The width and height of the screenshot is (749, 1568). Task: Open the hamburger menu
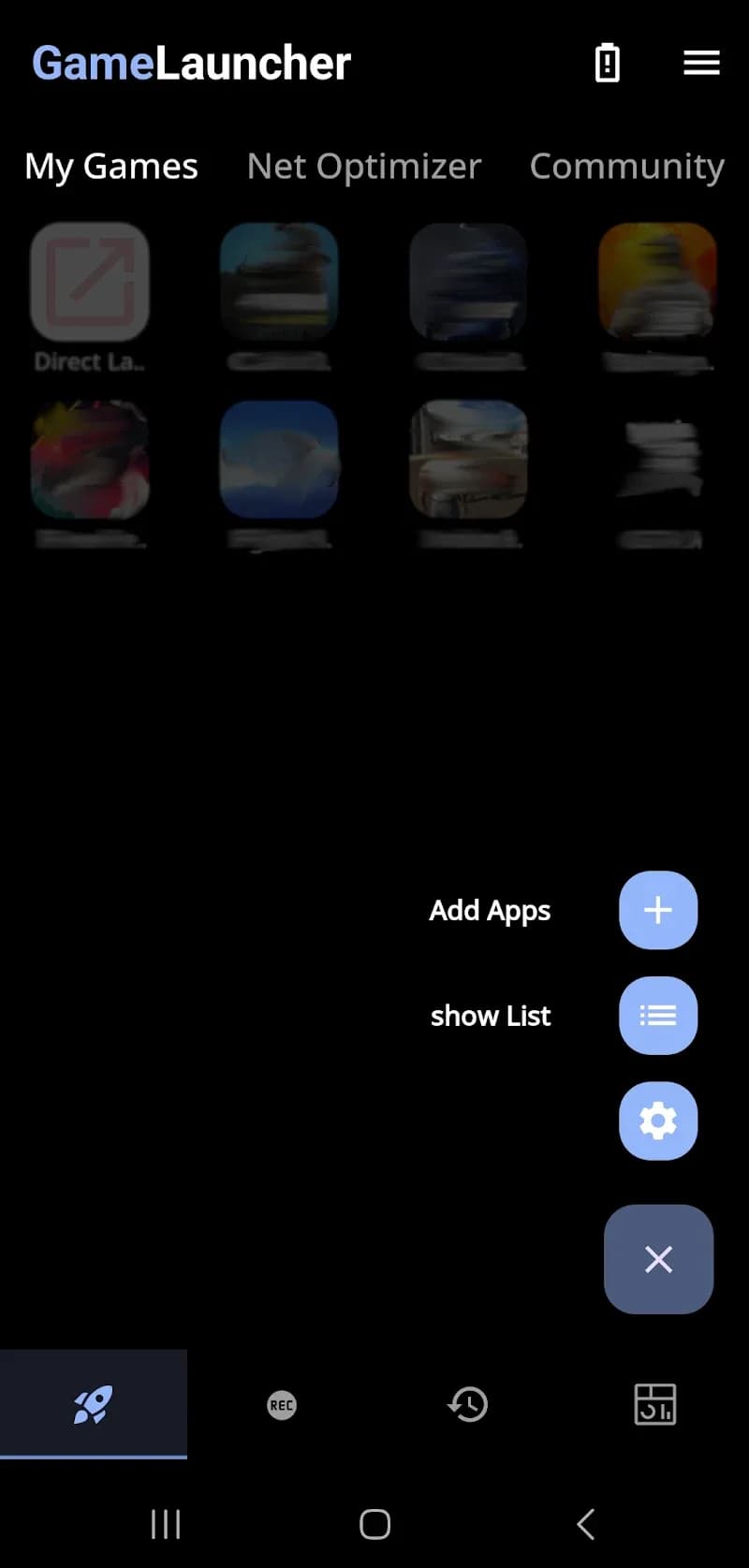point(701,63)
